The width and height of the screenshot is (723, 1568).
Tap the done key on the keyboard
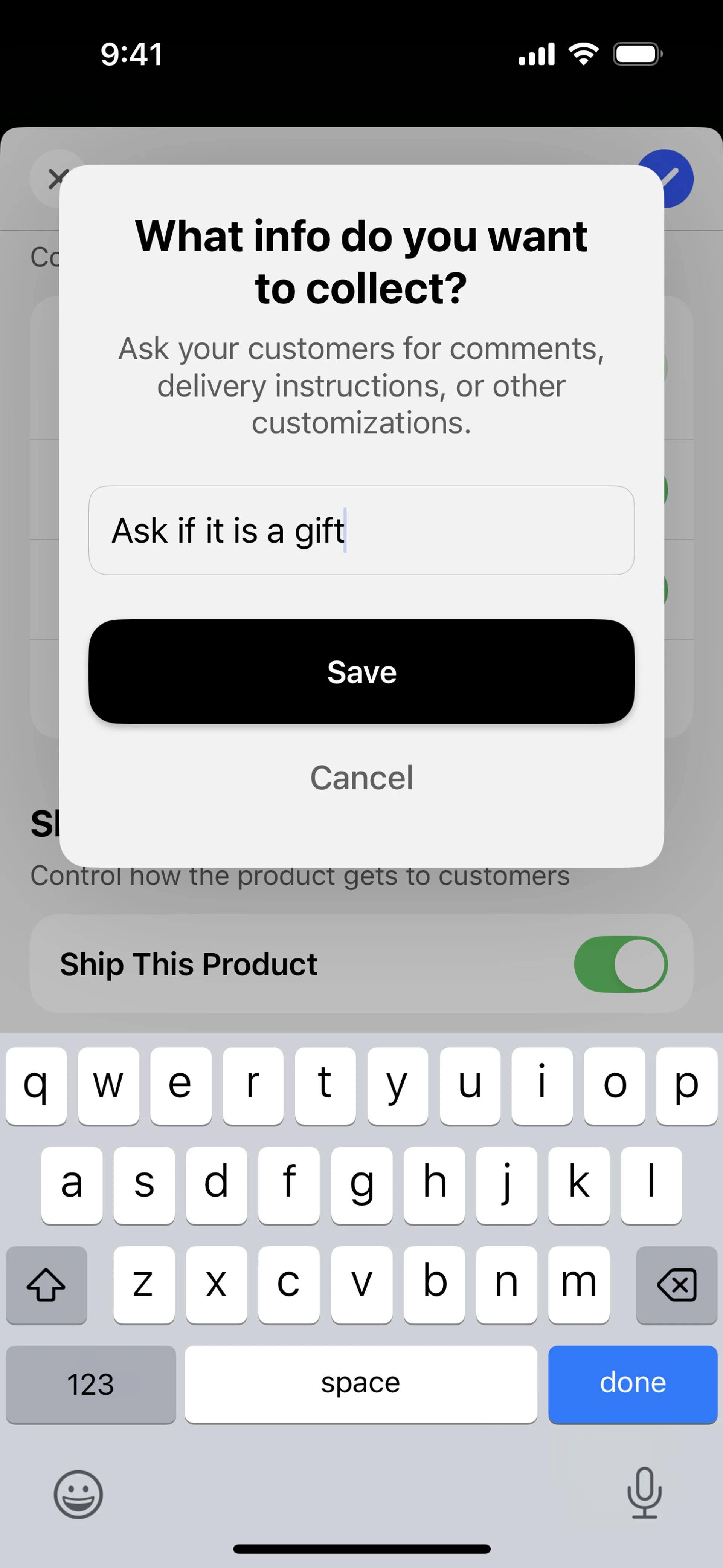[x=632, y=1383]
